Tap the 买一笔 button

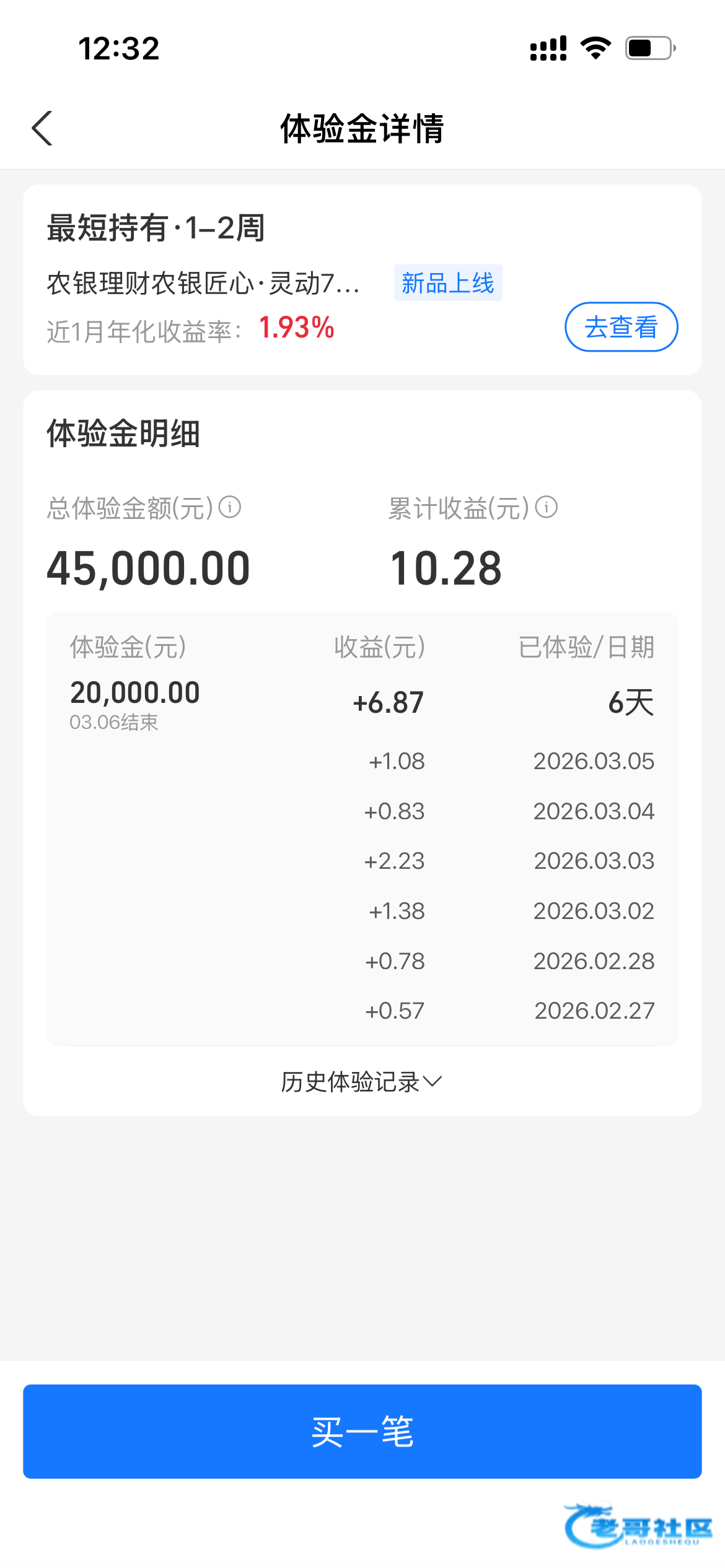click(362, 1432)
